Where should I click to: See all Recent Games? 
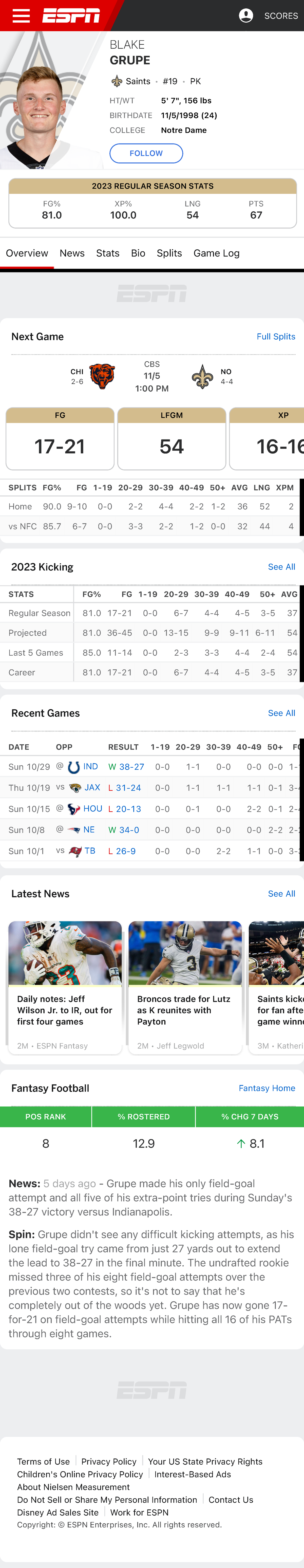pos(281,713)
